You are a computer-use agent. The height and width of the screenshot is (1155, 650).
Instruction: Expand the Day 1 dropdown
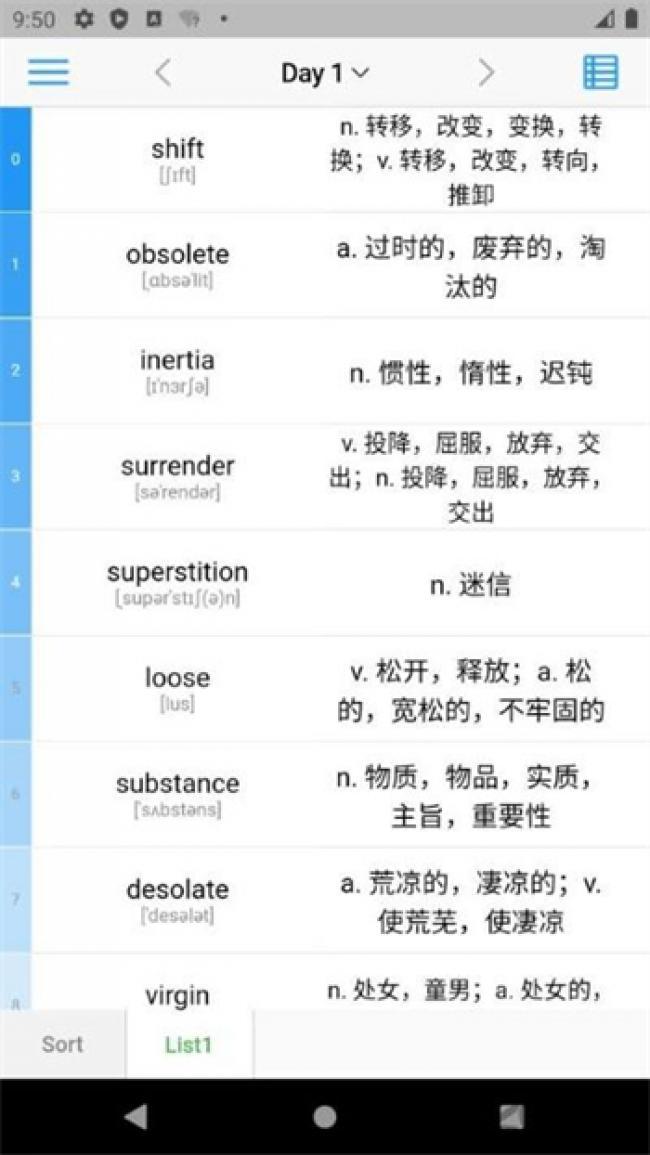tap(325, 73)
